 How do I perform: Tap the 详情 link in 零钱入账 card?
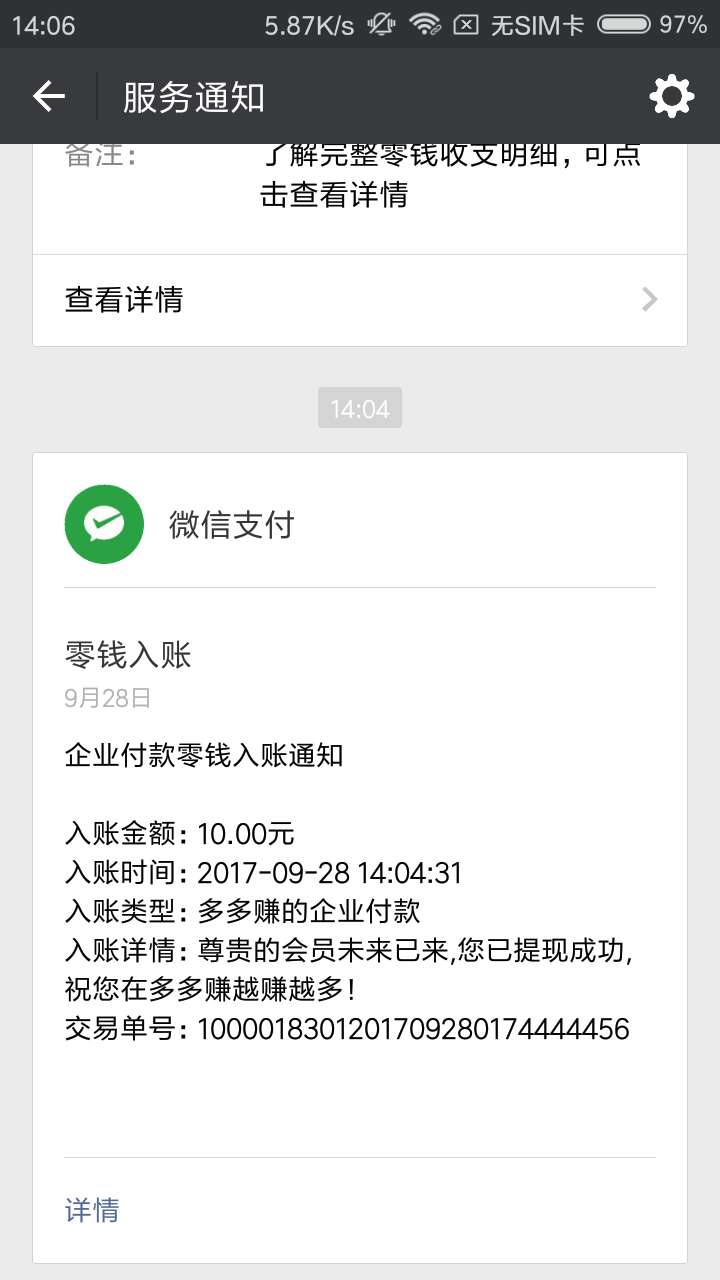92,1210
